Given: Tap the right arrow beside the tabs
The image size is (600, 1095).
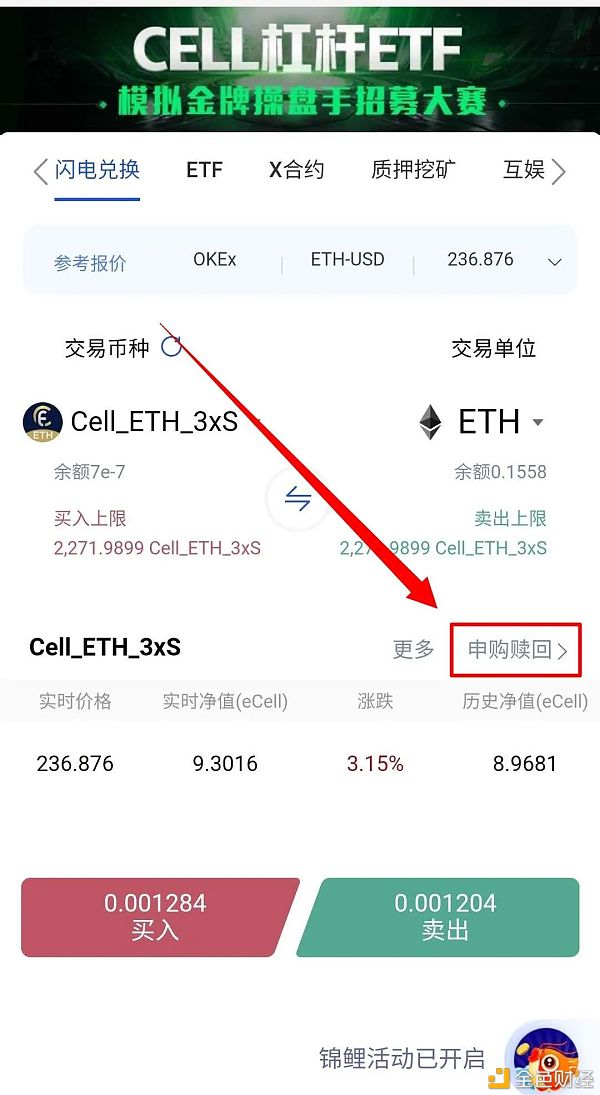Looking at the screenshot, I should coord(559,171).
